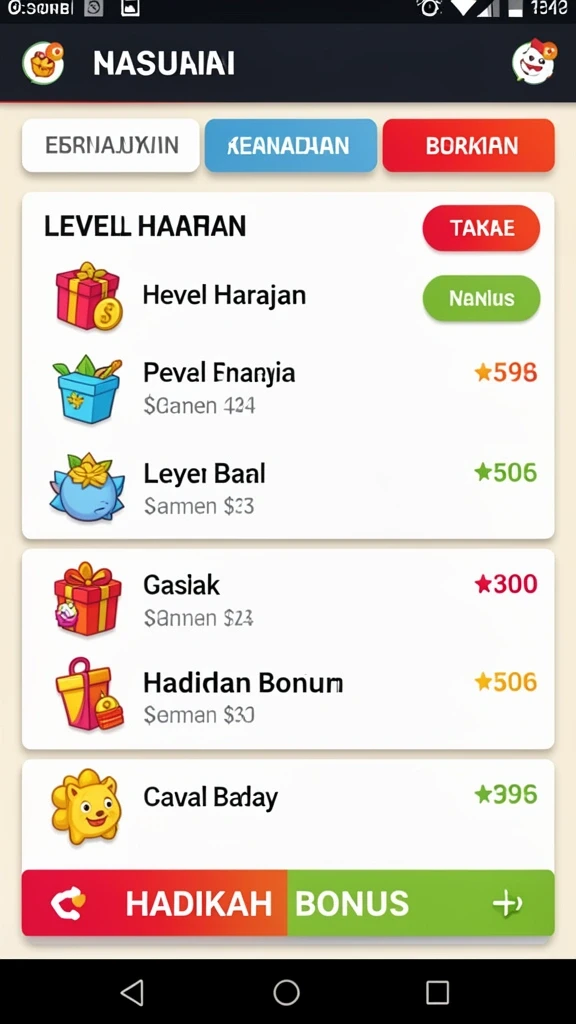Screen dimensions: 576x1024
Task: Open the Peval Enanyia item
Action: pyautogui.click(x=288, y=387)
